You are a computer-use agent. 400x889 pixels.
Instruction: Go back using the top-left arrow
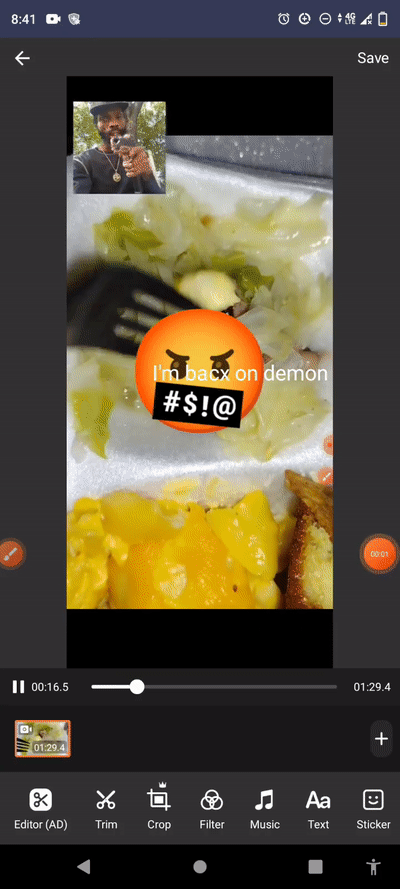(x=22, y=58)
